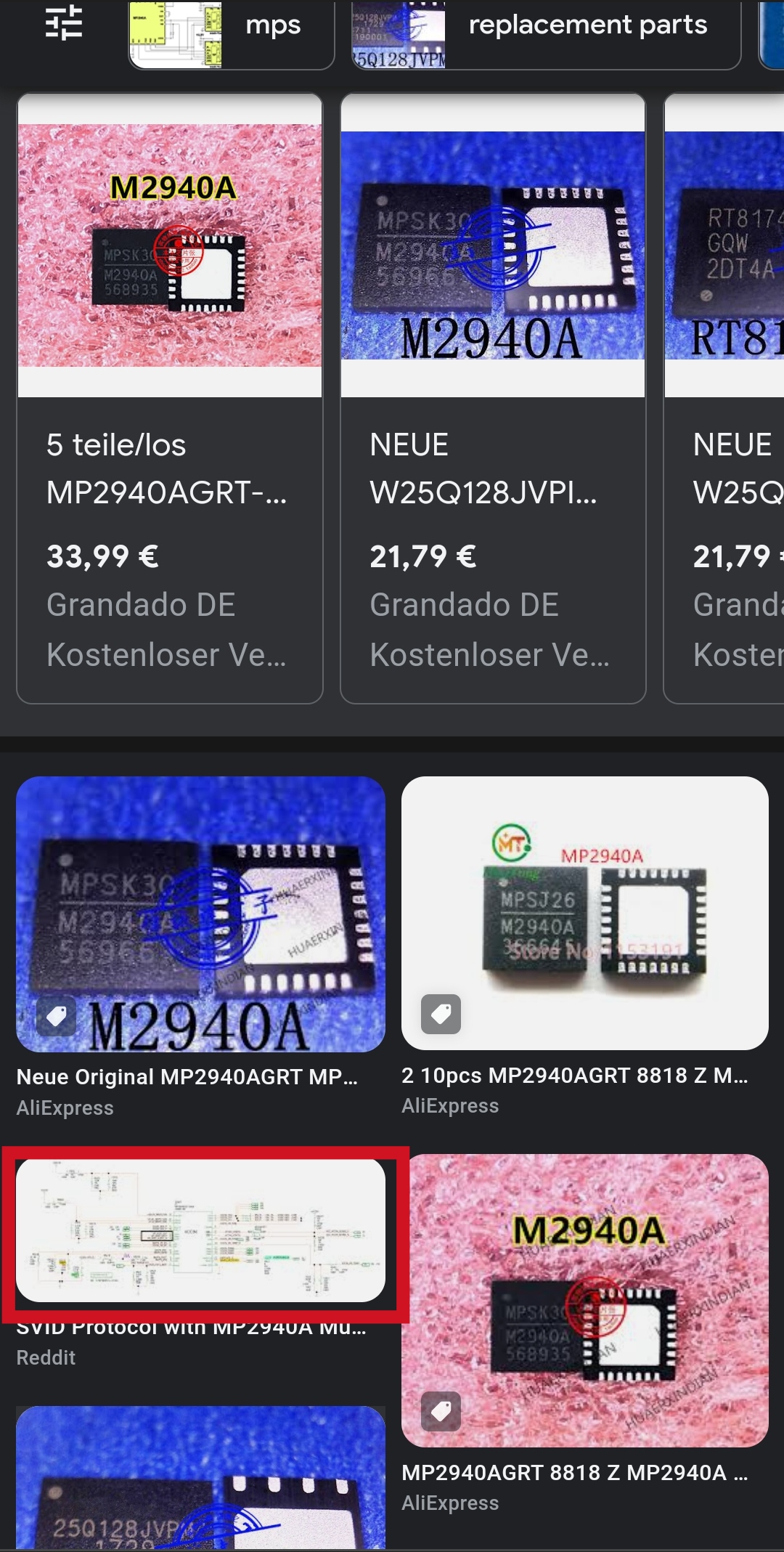Open the 5 teile/los MP2940AGRT product card
The height and width of the screenshot is (1552, 784).
(170, 397)
